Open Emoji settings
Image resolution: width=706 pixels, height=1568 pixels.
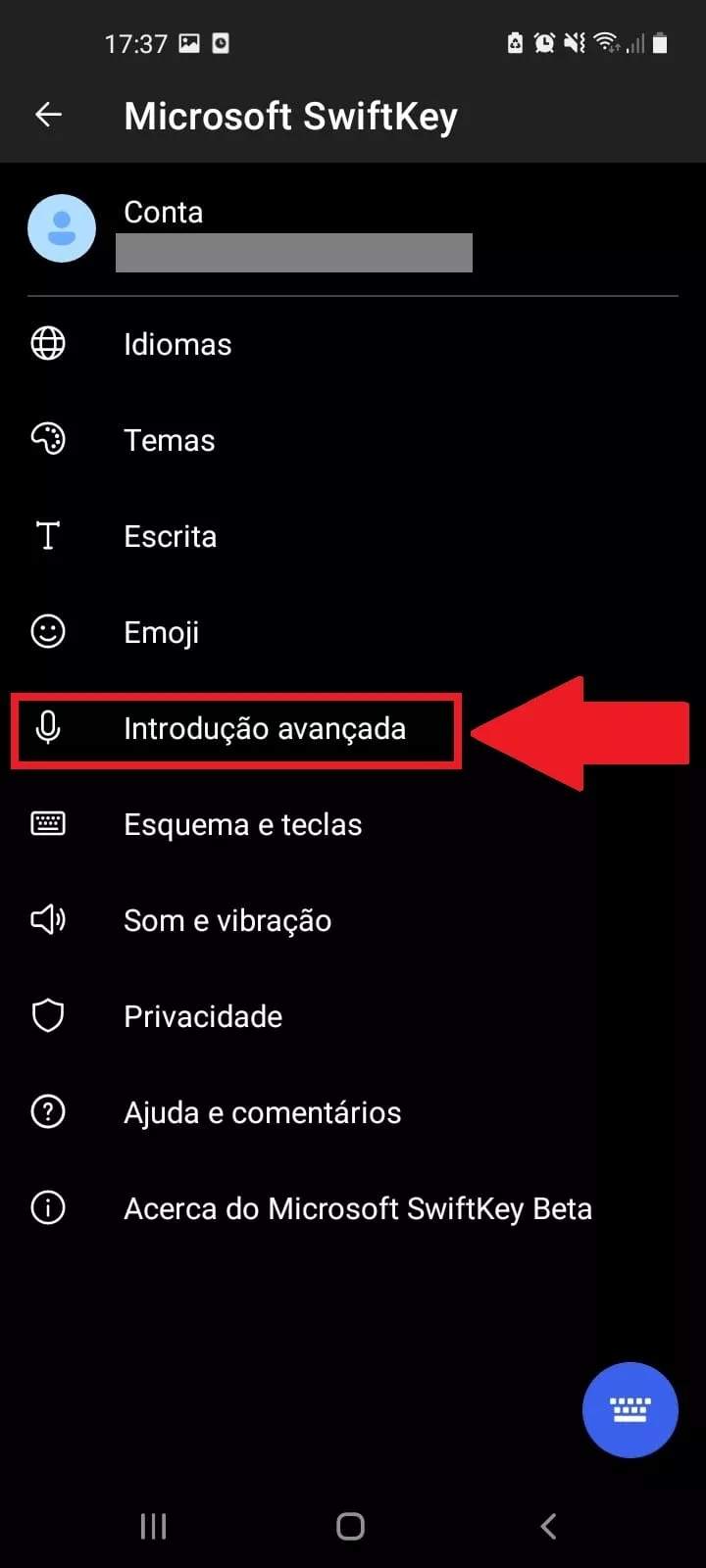click(x=353, y=632)
